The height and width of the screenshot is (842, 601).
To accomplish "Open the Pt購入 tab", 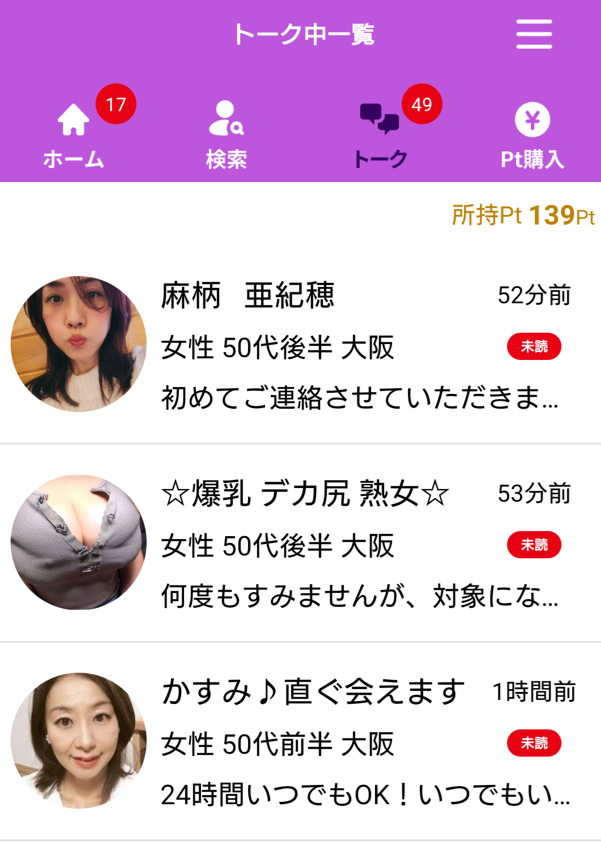I will 532,136.
